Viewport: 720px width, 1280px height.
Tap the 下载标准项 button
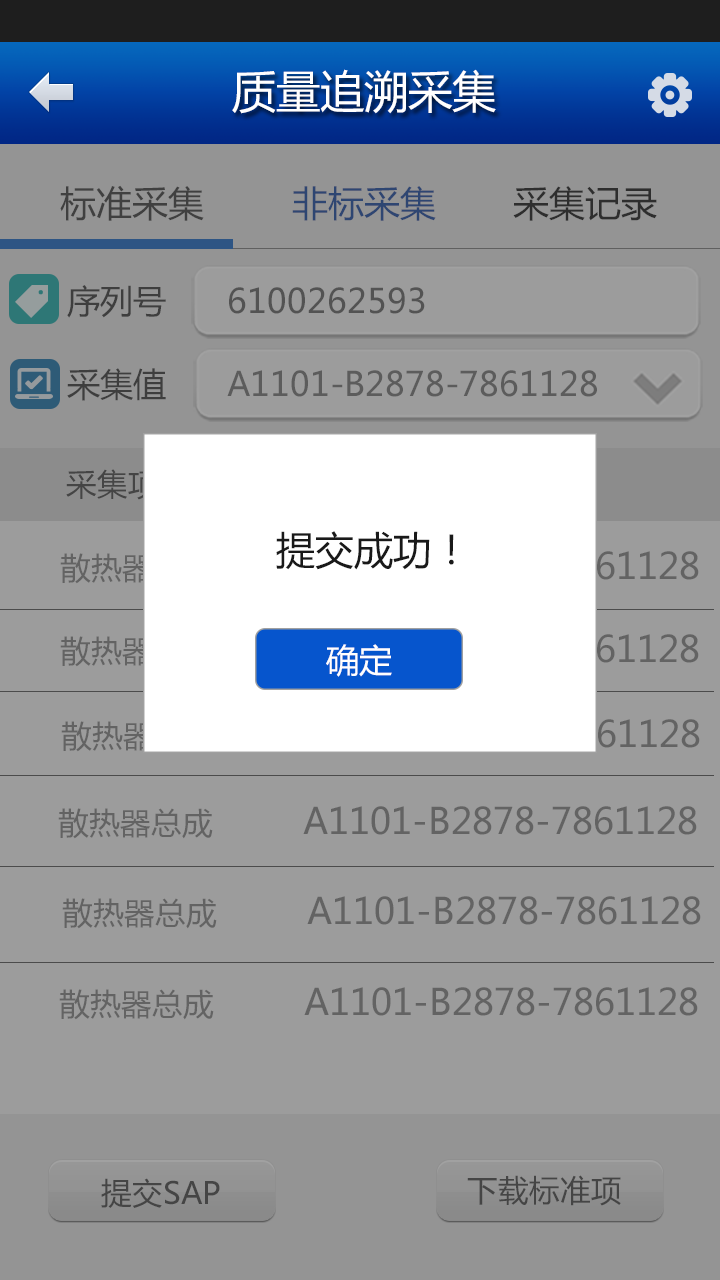pos(549,1190)
